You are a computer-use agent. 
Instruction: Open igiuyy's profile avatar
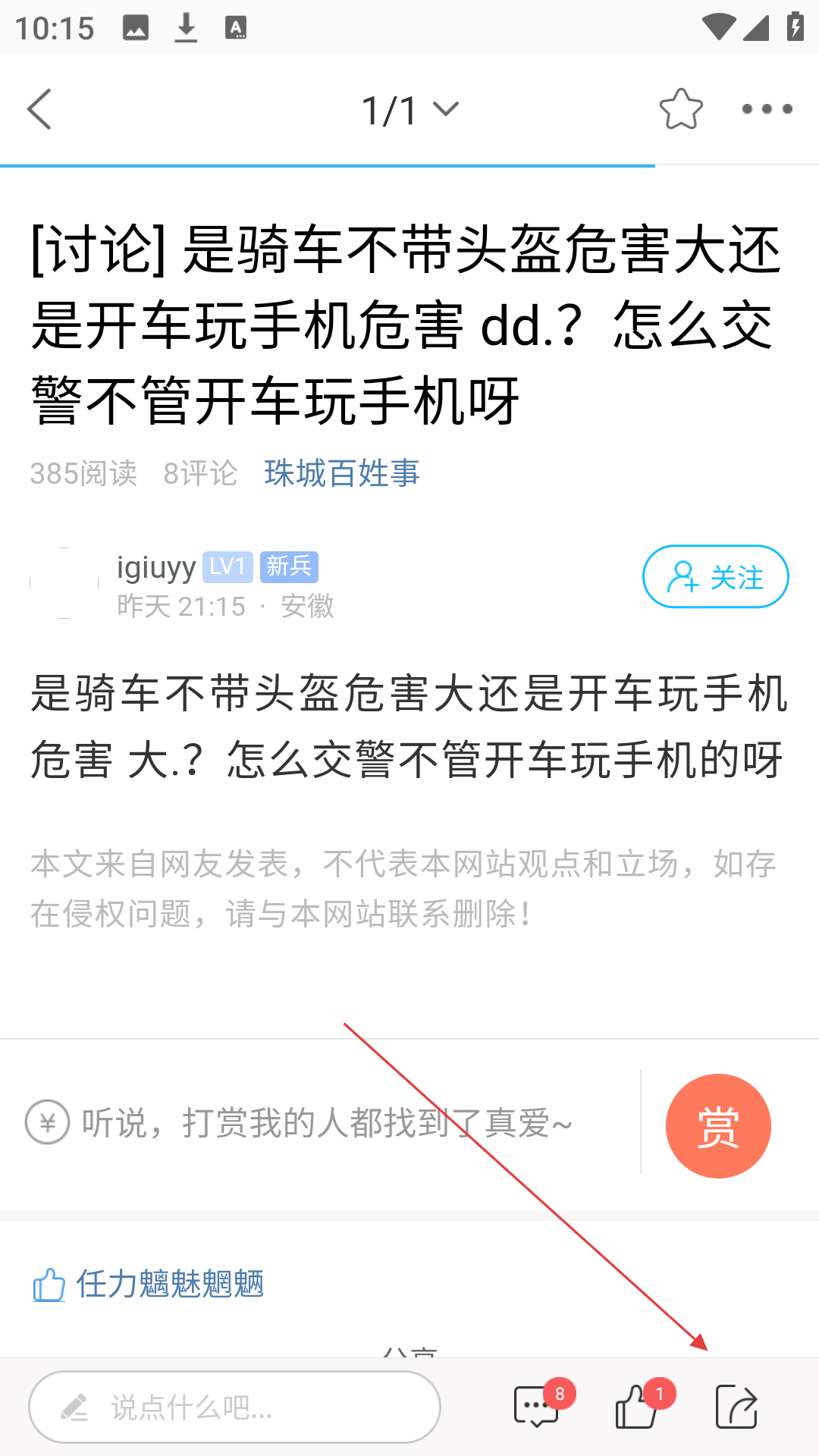point(64,582)
